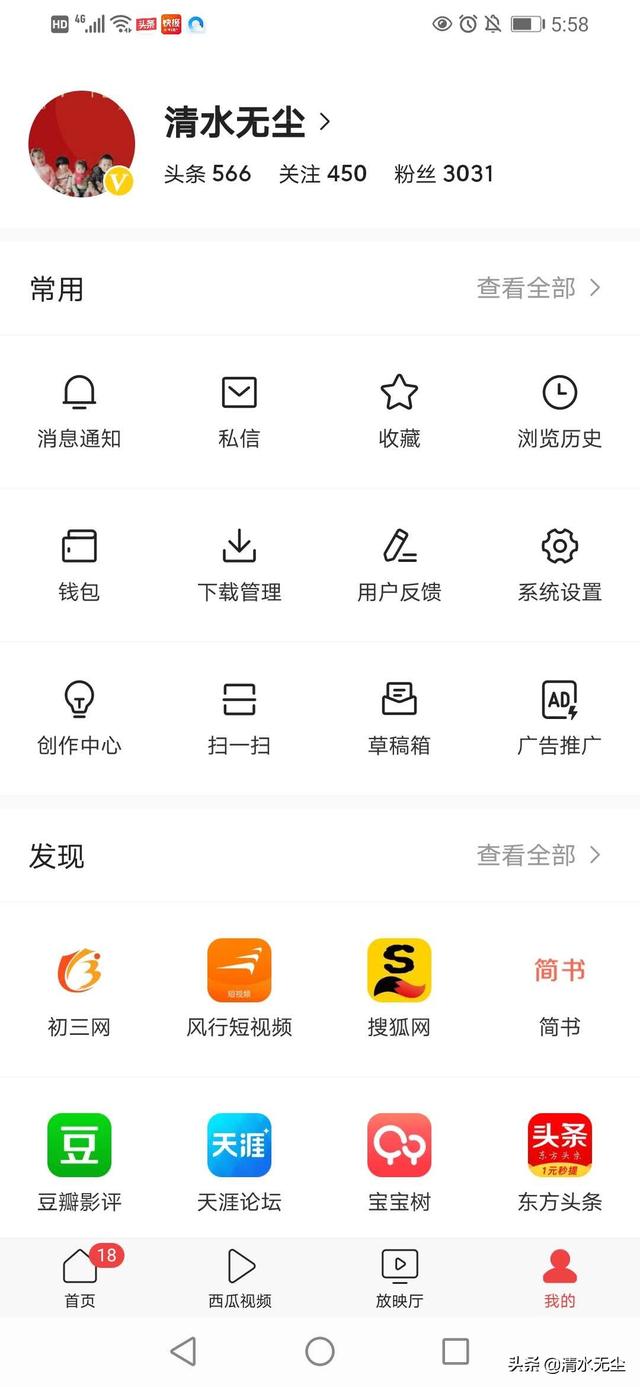
Task: Open 风行短视频 app shortcut
Action: [x=239, y=987]
